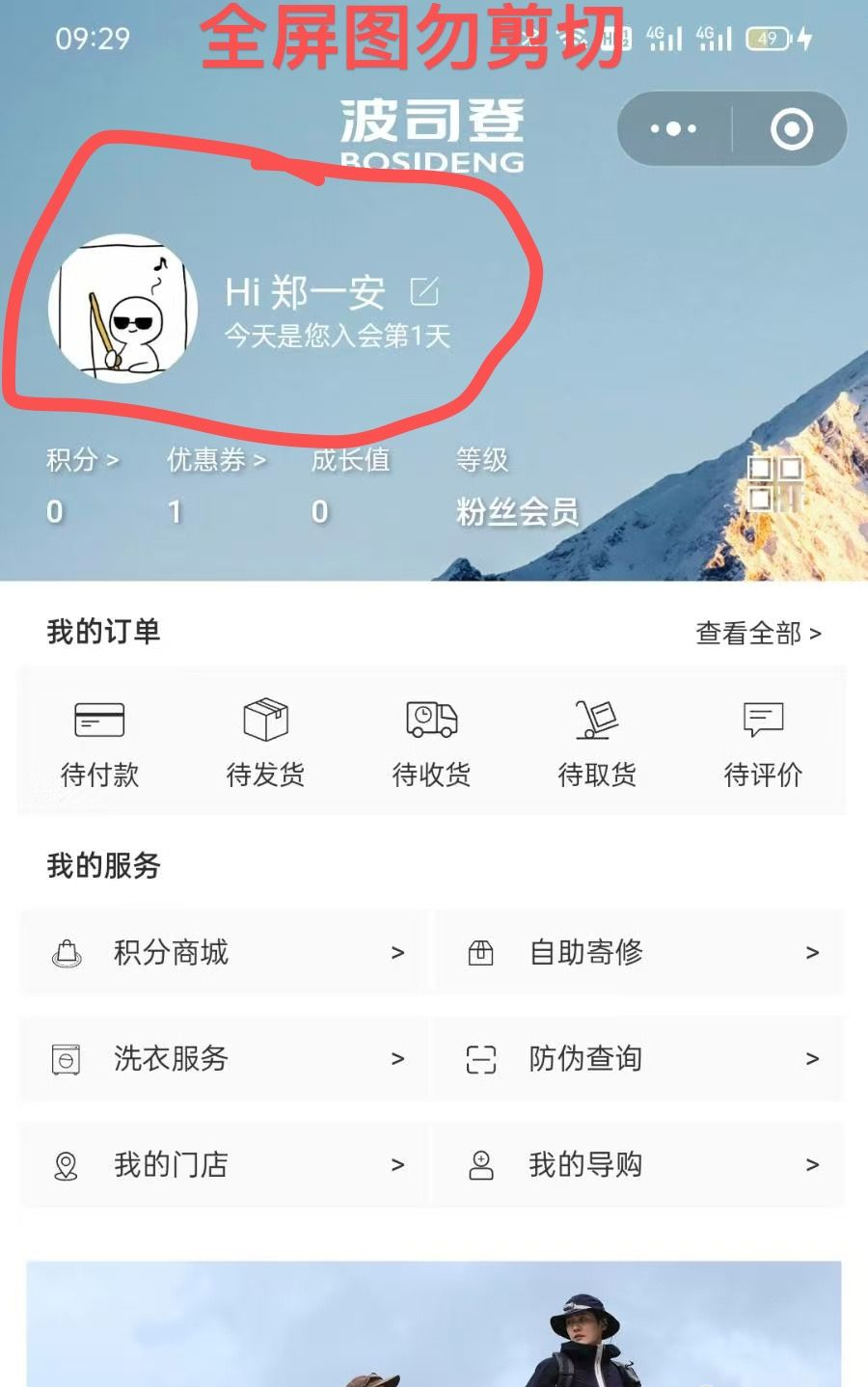Open 积分商城 points mall
Image resolution: width=868 pixels, height=1387 pixels.
(x=224, y=953)
